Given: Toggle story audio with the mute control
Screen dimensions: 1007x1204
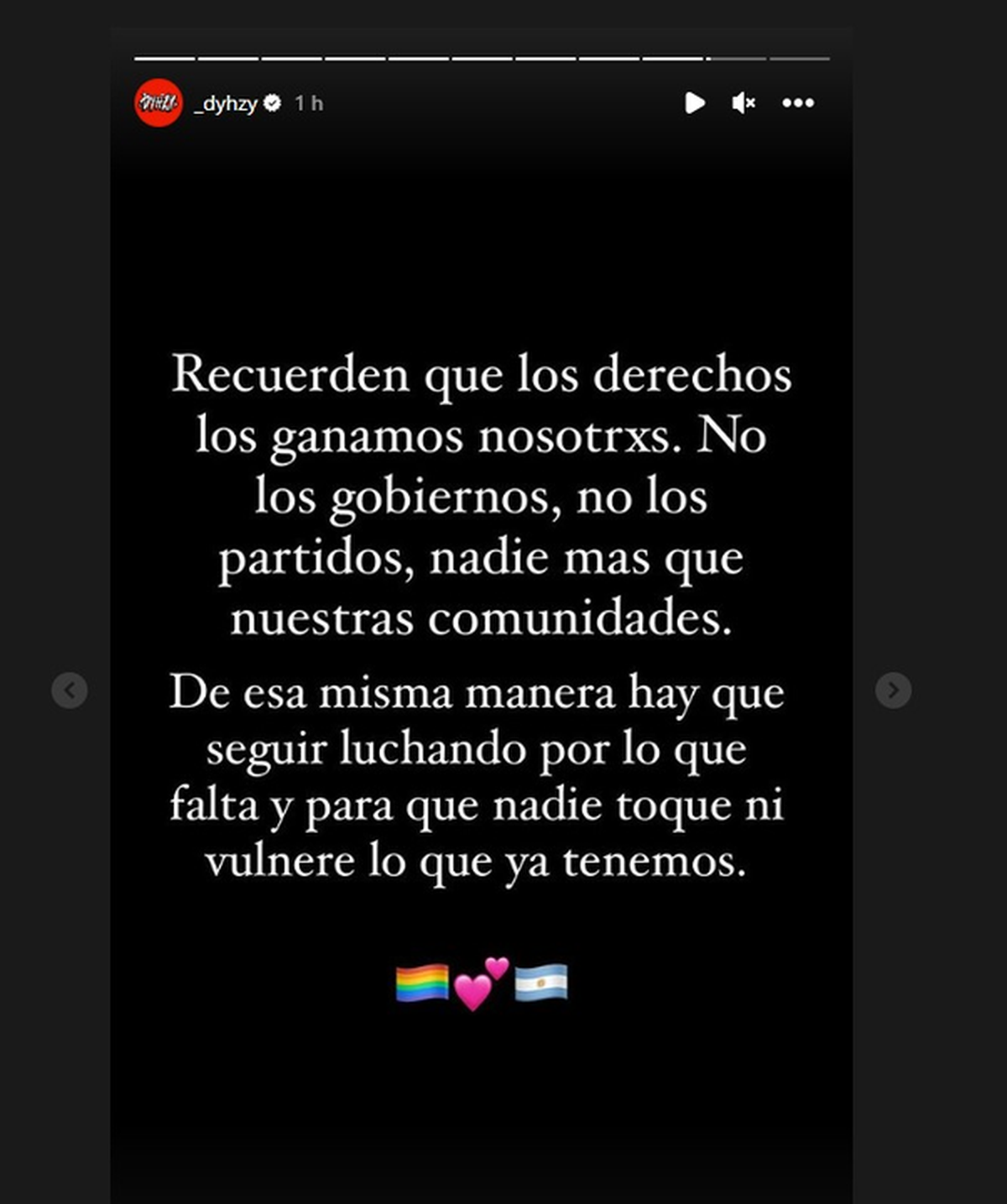Looking at the screenshot, I should [743, 102].
